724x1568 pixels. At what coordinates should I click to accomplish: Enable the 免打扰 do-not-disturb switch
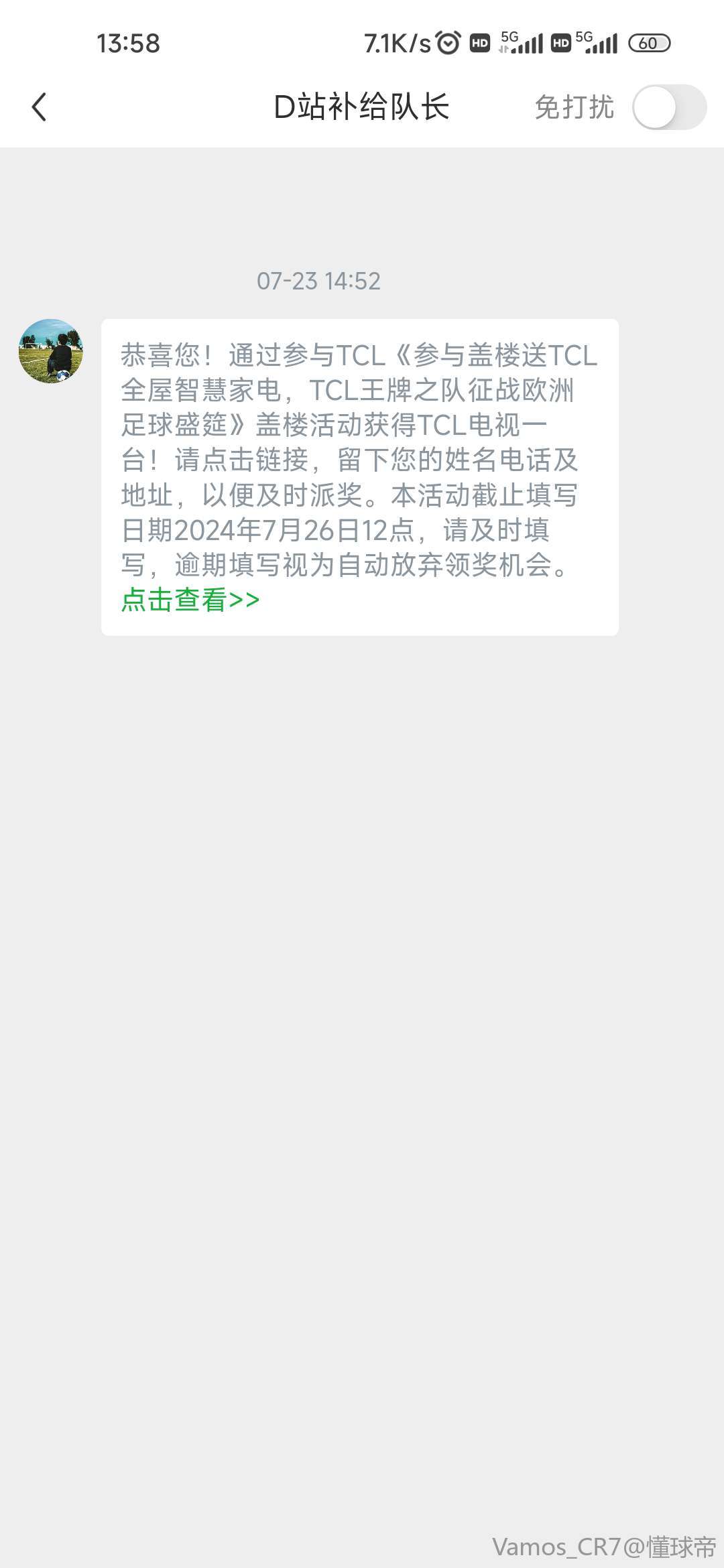pyautogui.click(x=669, y=107)
